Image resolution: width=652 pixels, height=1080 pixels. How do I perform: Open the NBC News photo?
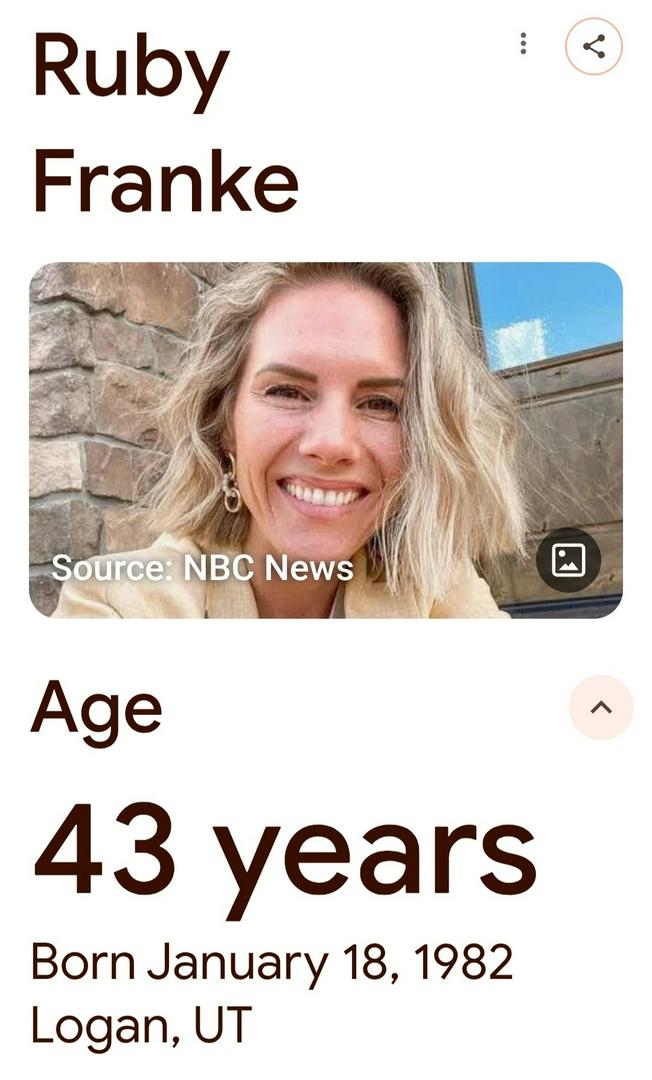[325, 440]
